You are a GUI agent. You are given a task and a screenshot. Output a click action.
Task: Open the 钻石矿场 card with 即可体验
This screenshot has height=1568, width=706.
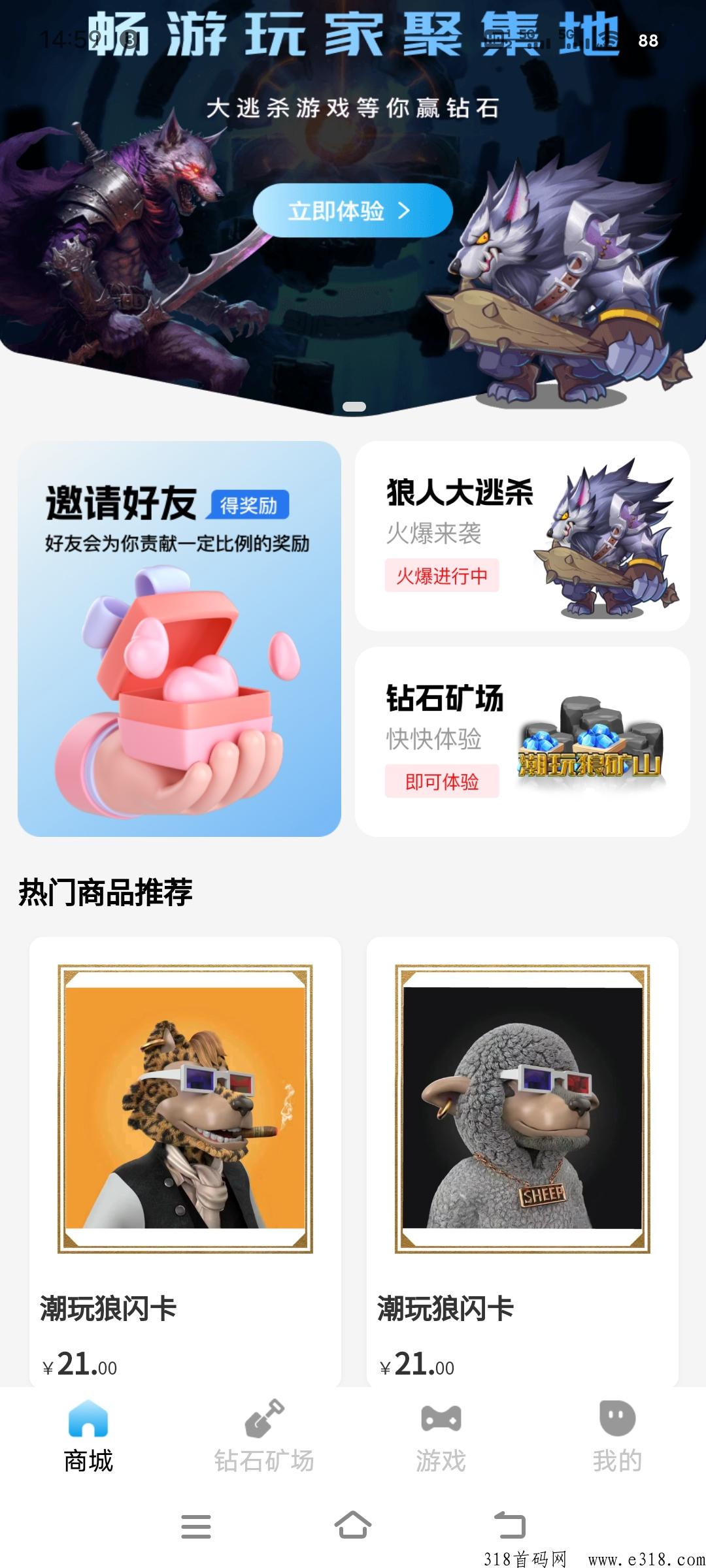(x=522, y=742)
